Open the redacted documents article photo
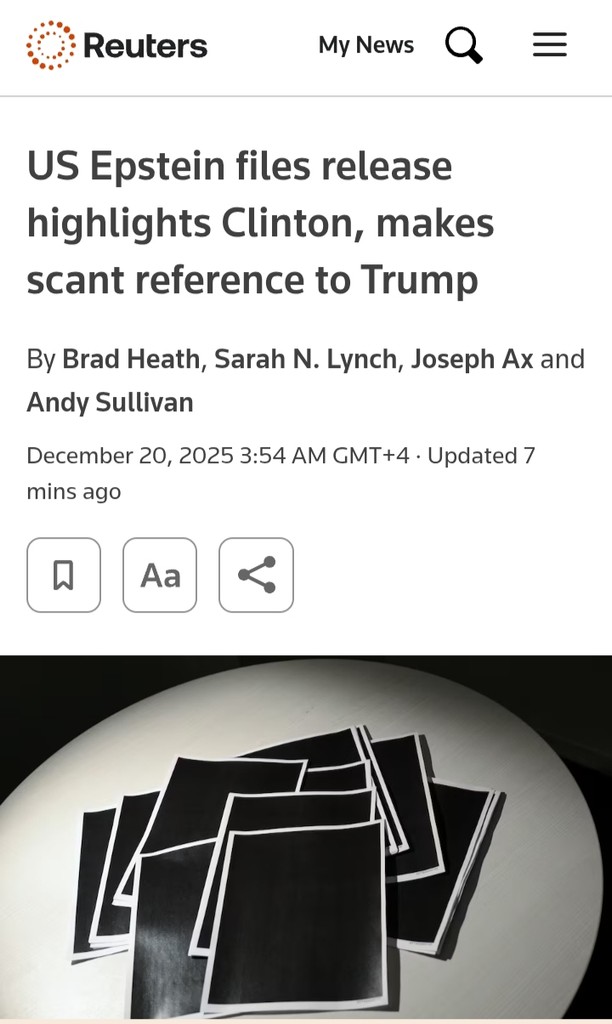612x1024 pixels. coord(306,838)
